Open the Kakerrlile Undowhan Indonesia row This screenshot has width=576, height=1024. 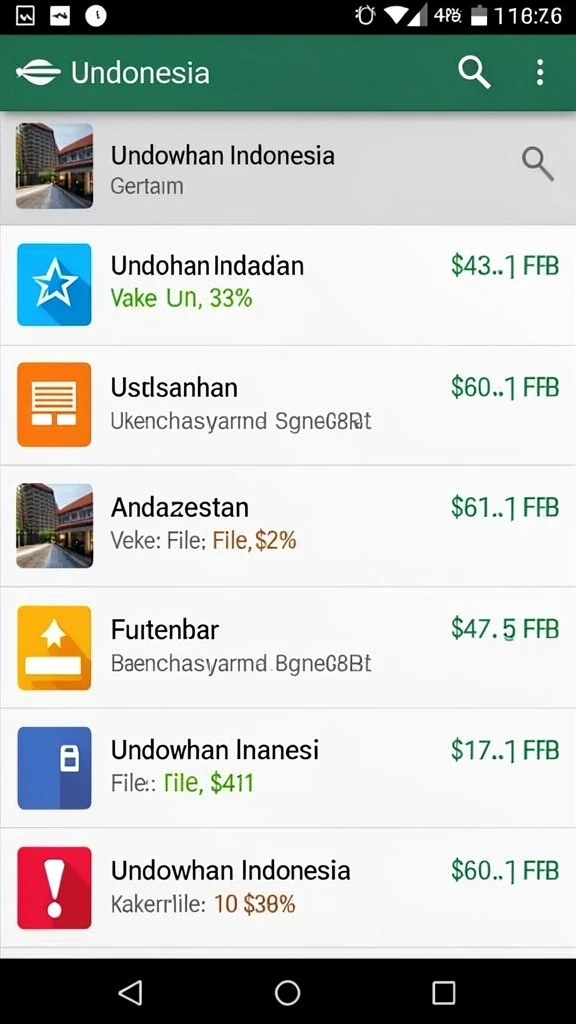pos(288,888)
